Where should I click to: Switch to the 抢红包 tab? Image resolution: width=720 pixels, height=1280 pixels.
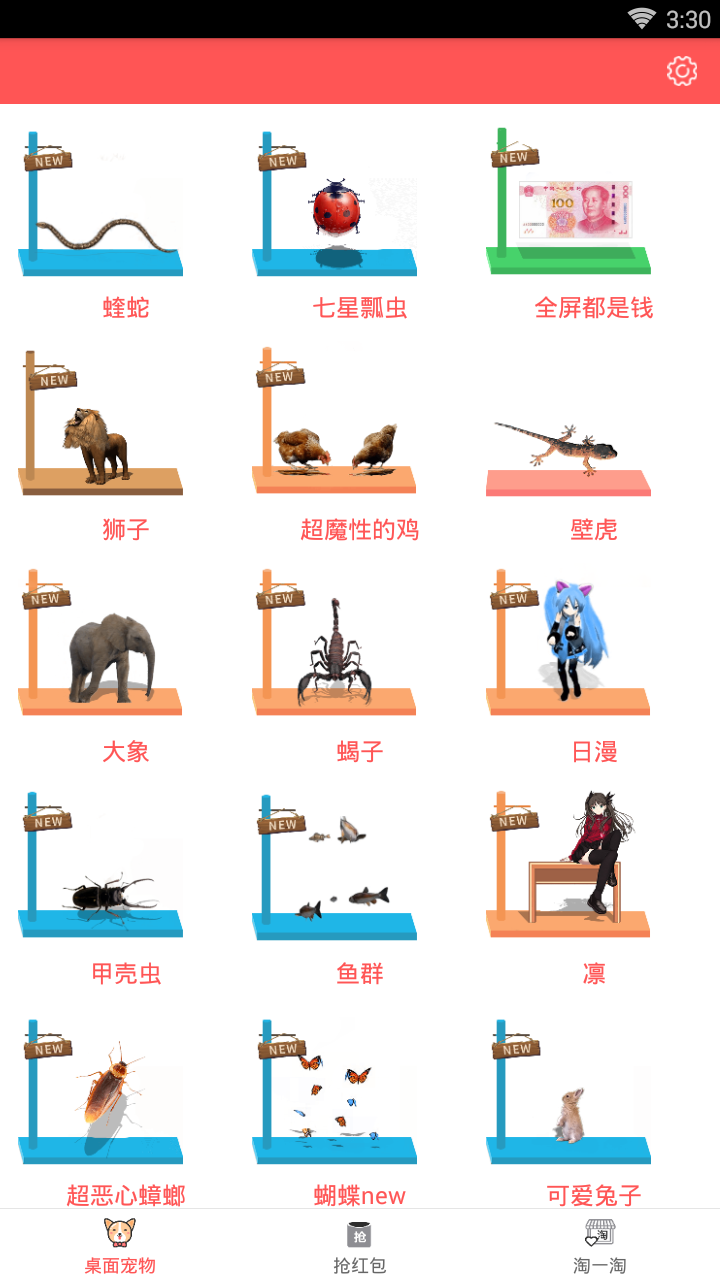click(360, 1245)
